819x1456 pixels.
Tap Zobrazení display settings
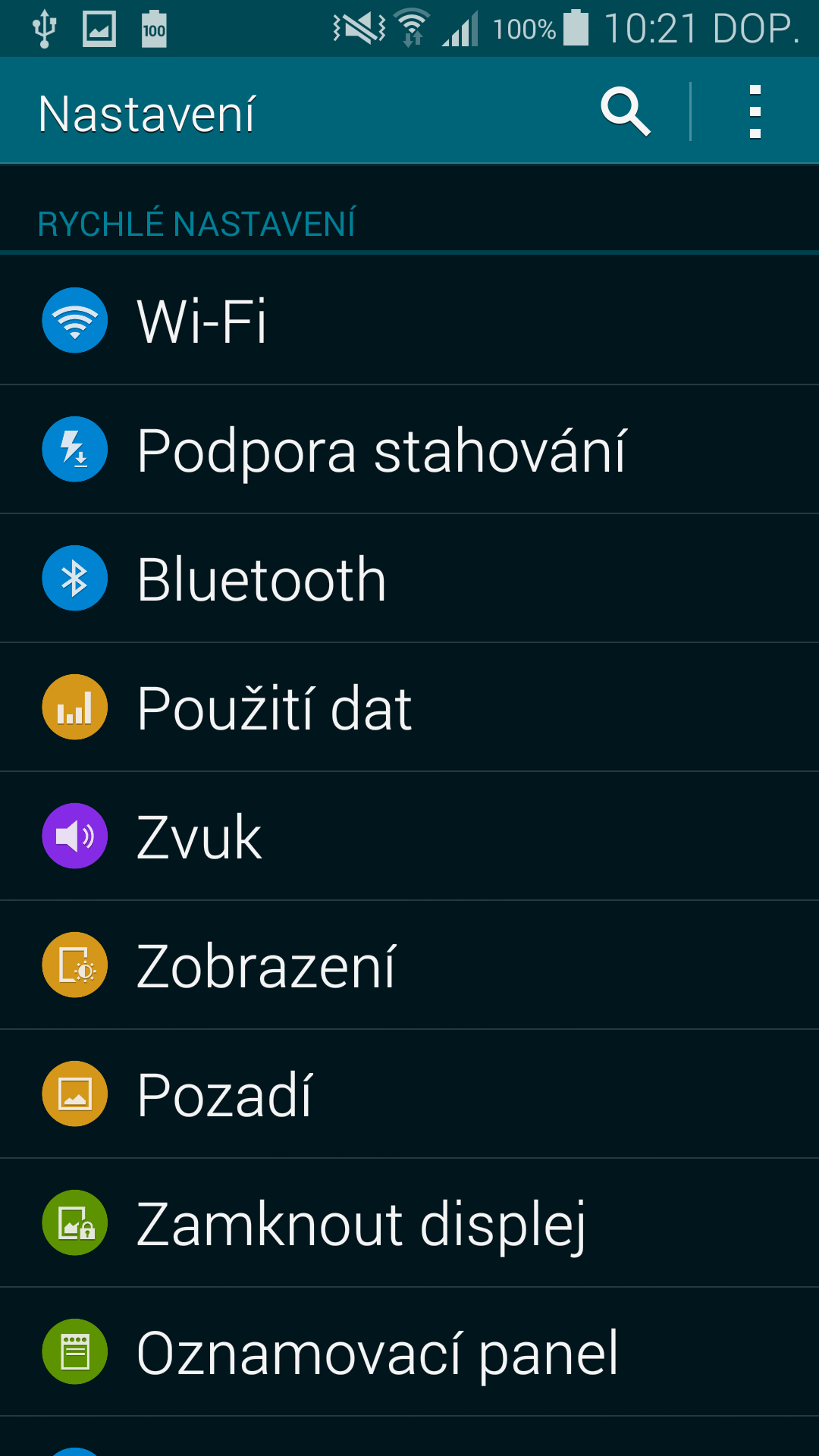coord(409,965)
